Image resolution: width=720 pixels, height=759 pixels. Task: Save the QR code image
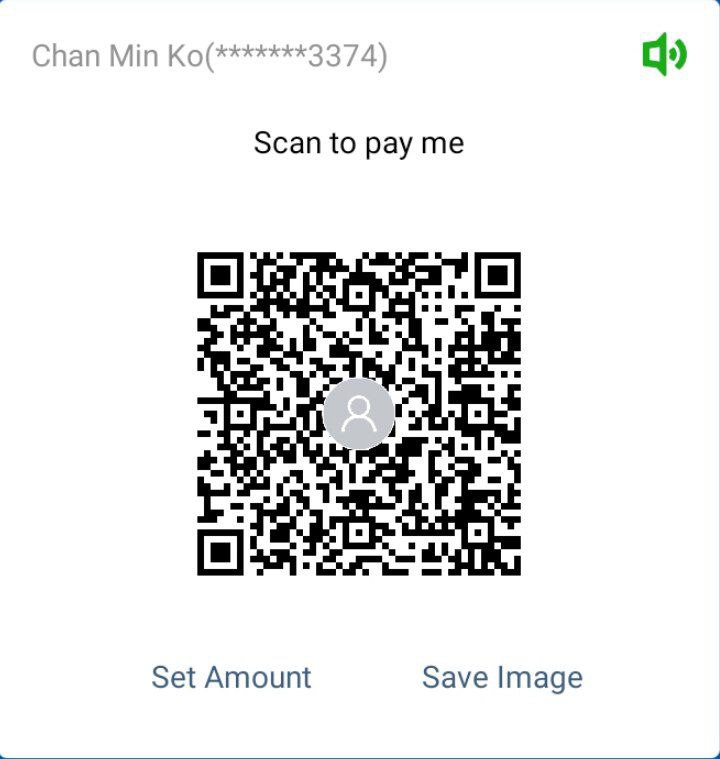[502, 677]
